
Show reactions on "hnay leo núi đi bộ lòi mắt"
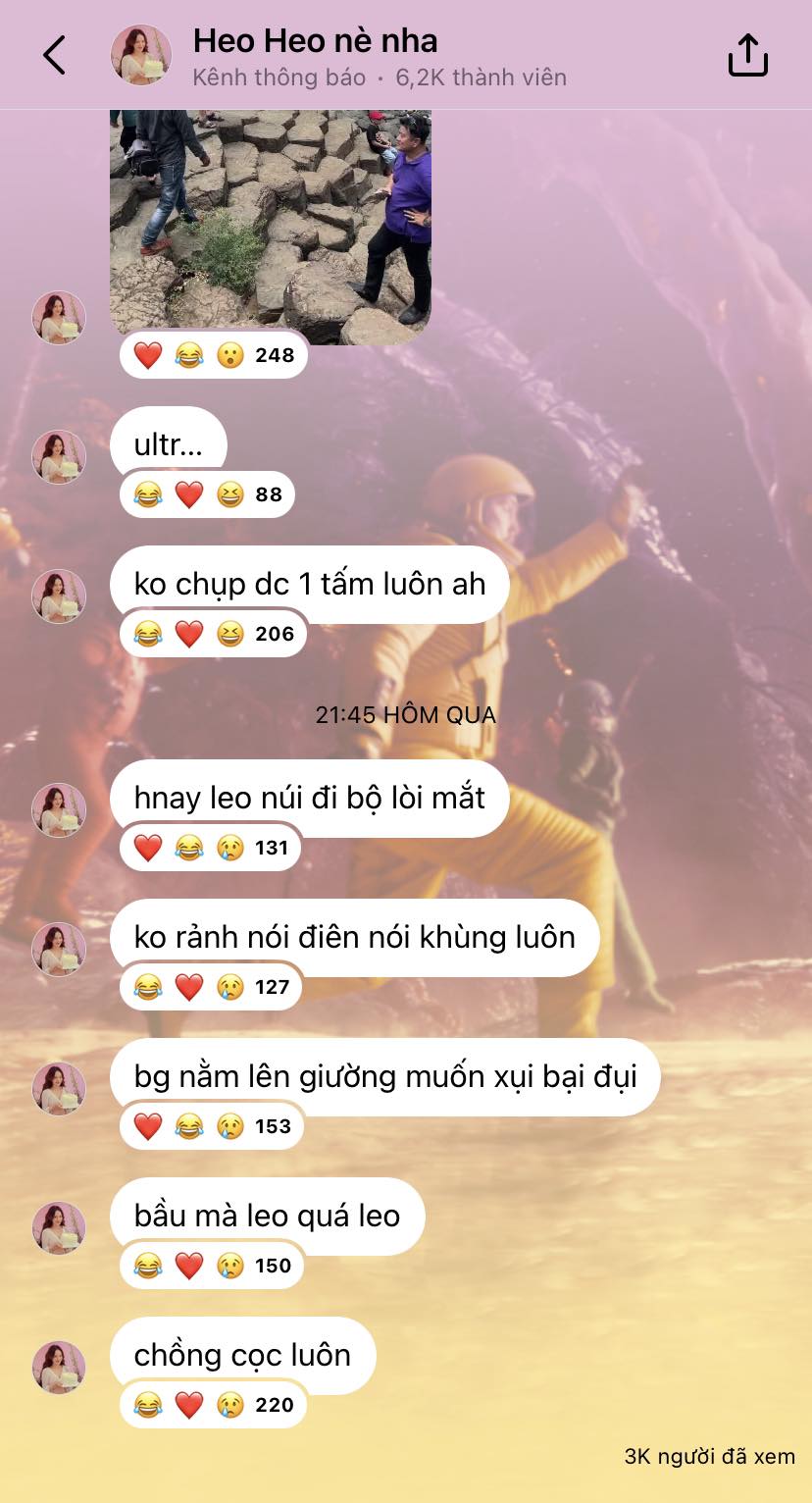click(x=210, y=848)
